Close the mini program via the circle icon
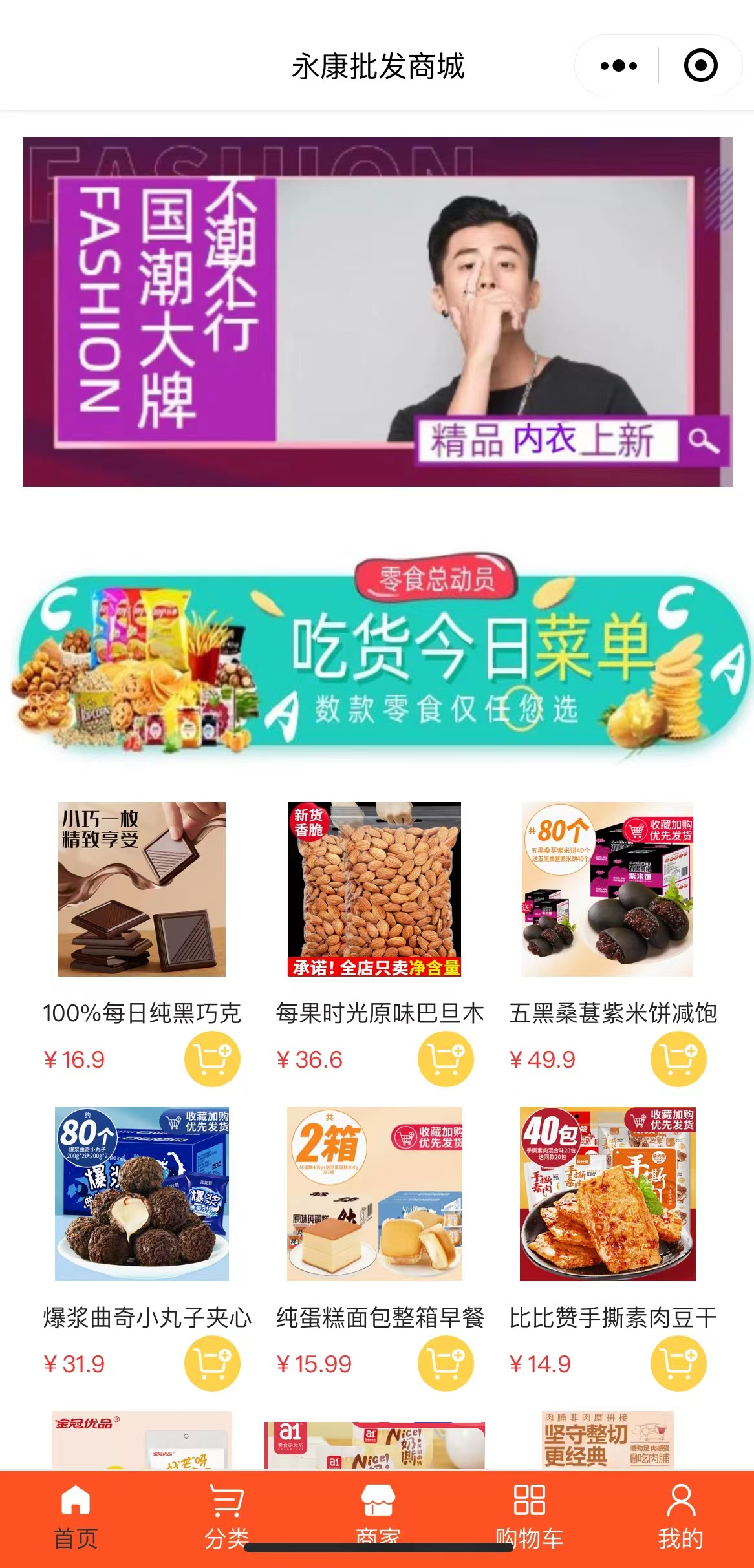 (x=700, y=66)
